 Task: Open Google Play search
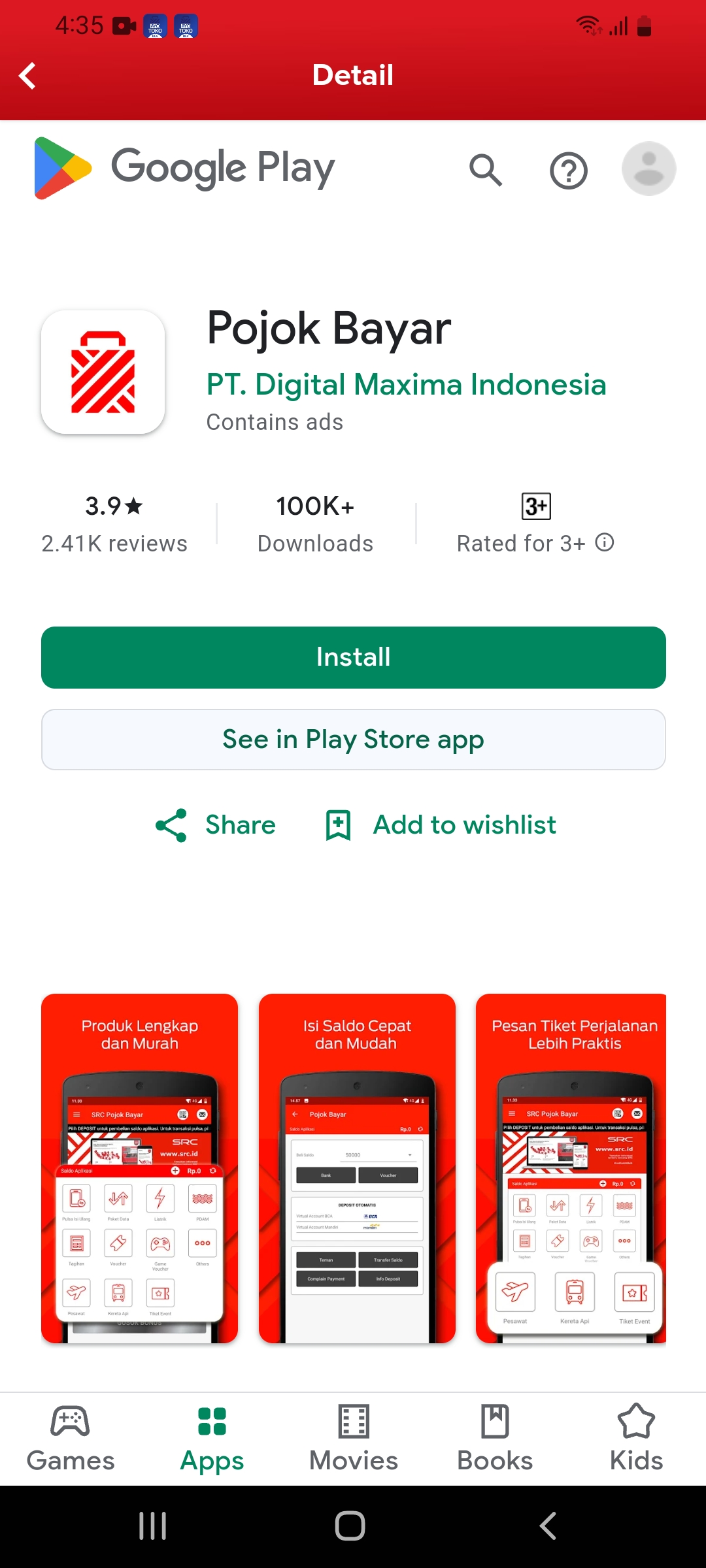pos(486,171)
